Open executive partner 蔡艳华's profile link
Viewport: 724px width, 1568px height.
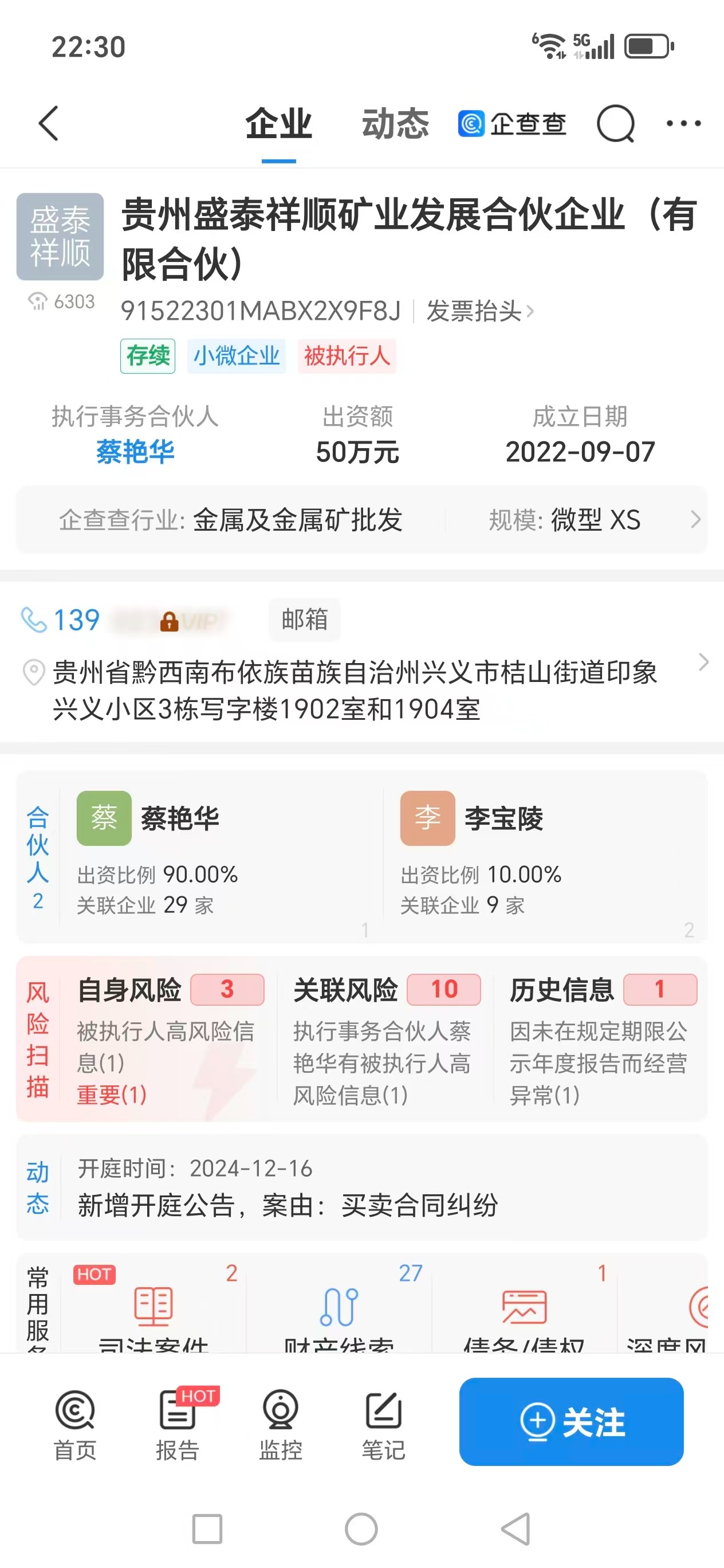[135, 452]
